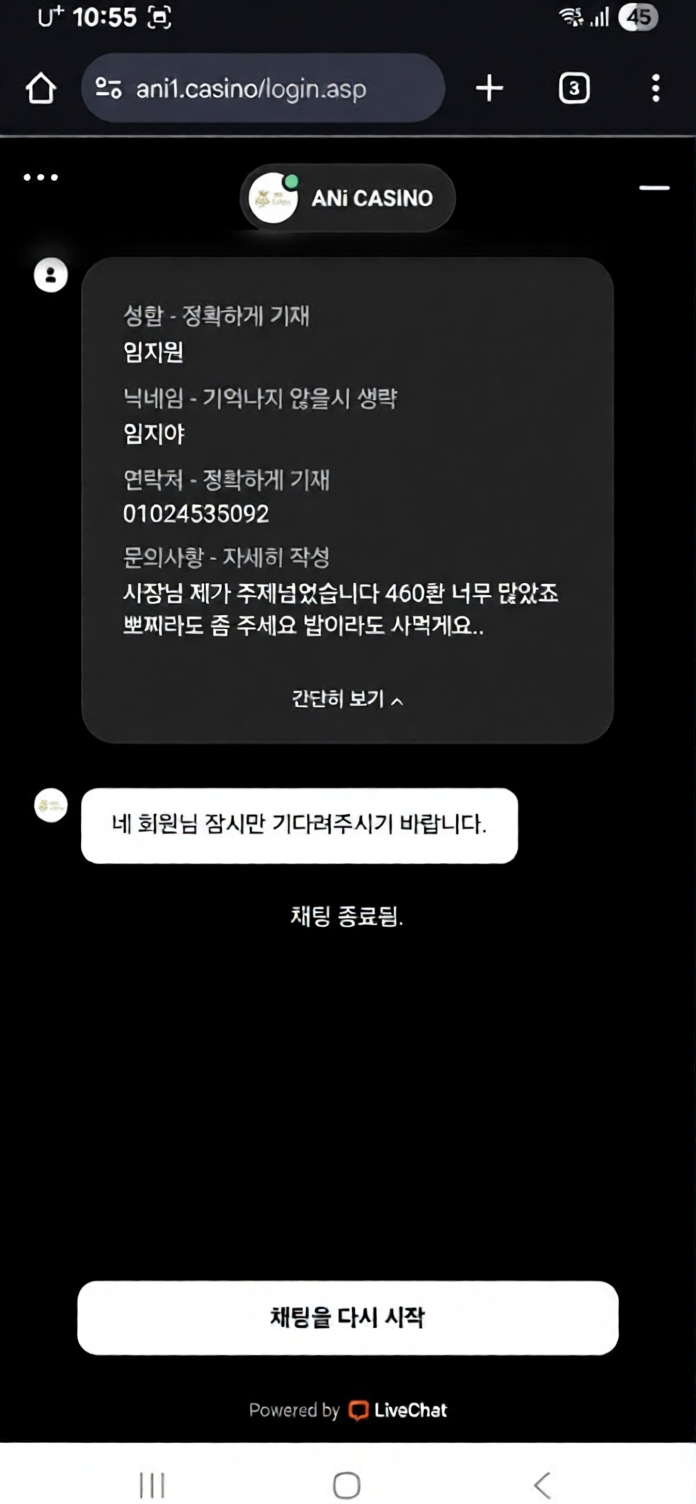Open the browser overflow menu
Image resolution: width=696 pixels, height=1504 pixels.
[655, 89]
